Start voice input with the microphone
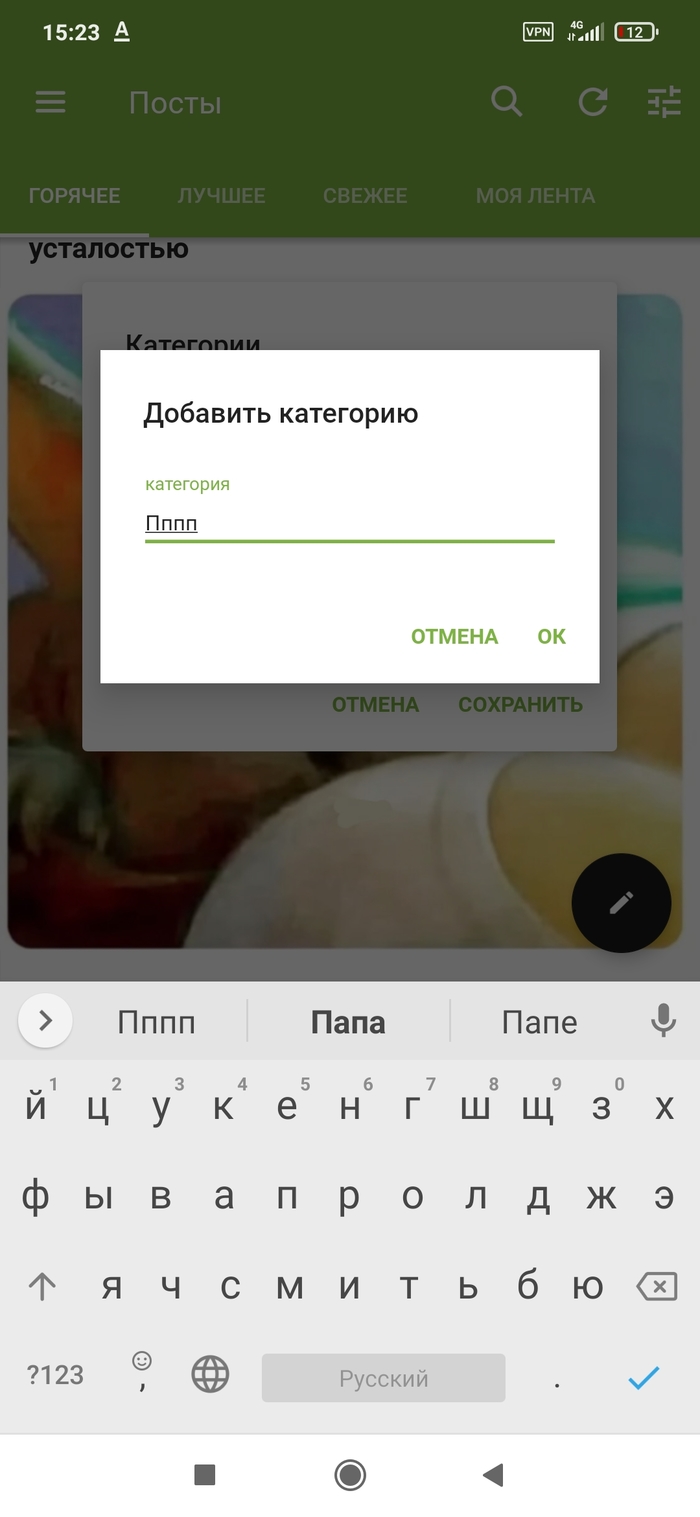 coord(662,1021)
